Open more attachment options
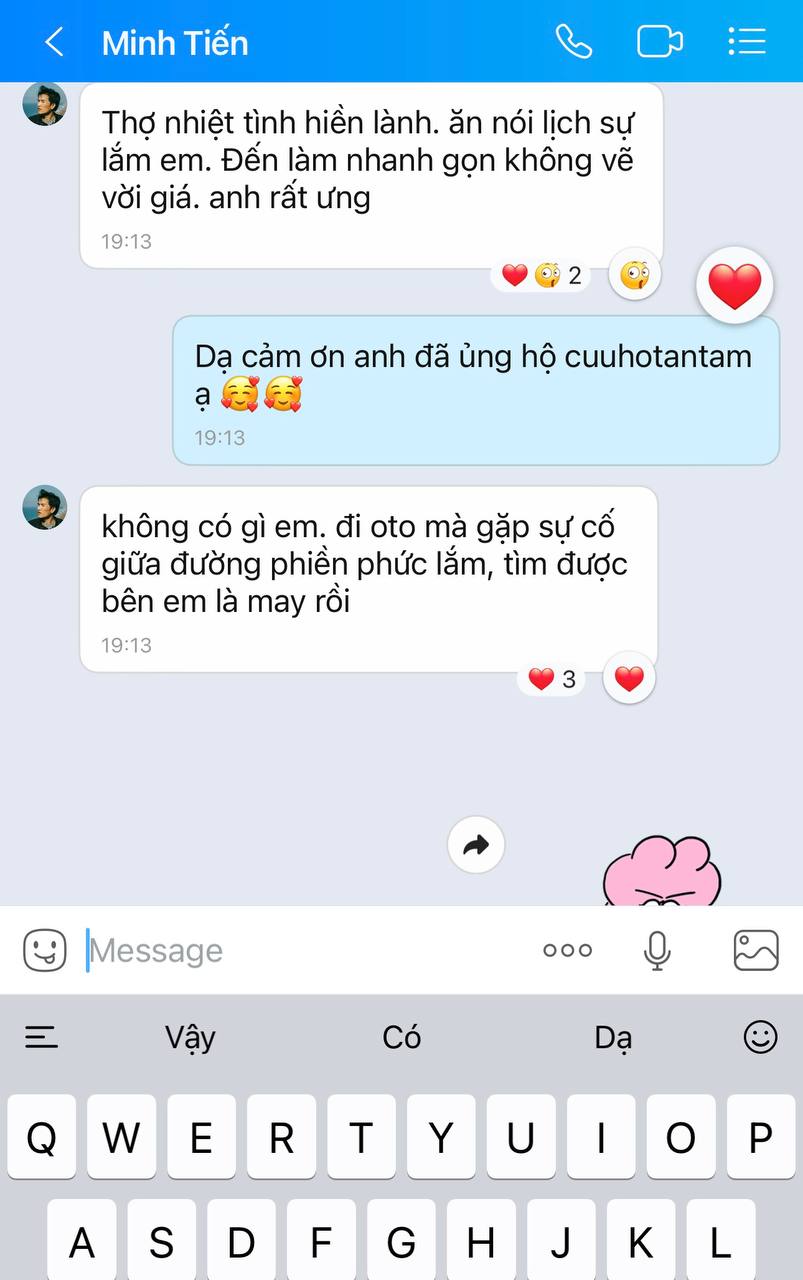803x1280 pixels. click(567, 950)
